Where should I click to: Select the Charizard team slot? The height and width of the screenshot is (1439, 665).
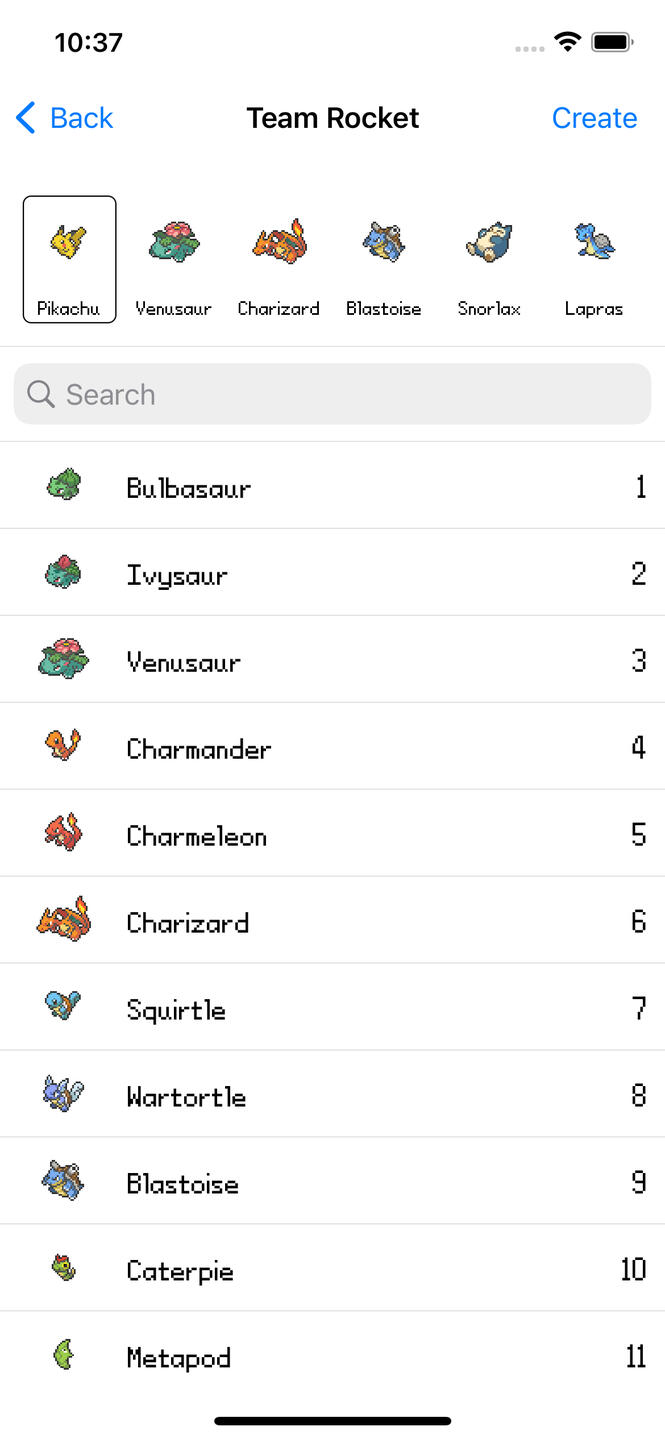click(279, 260)
